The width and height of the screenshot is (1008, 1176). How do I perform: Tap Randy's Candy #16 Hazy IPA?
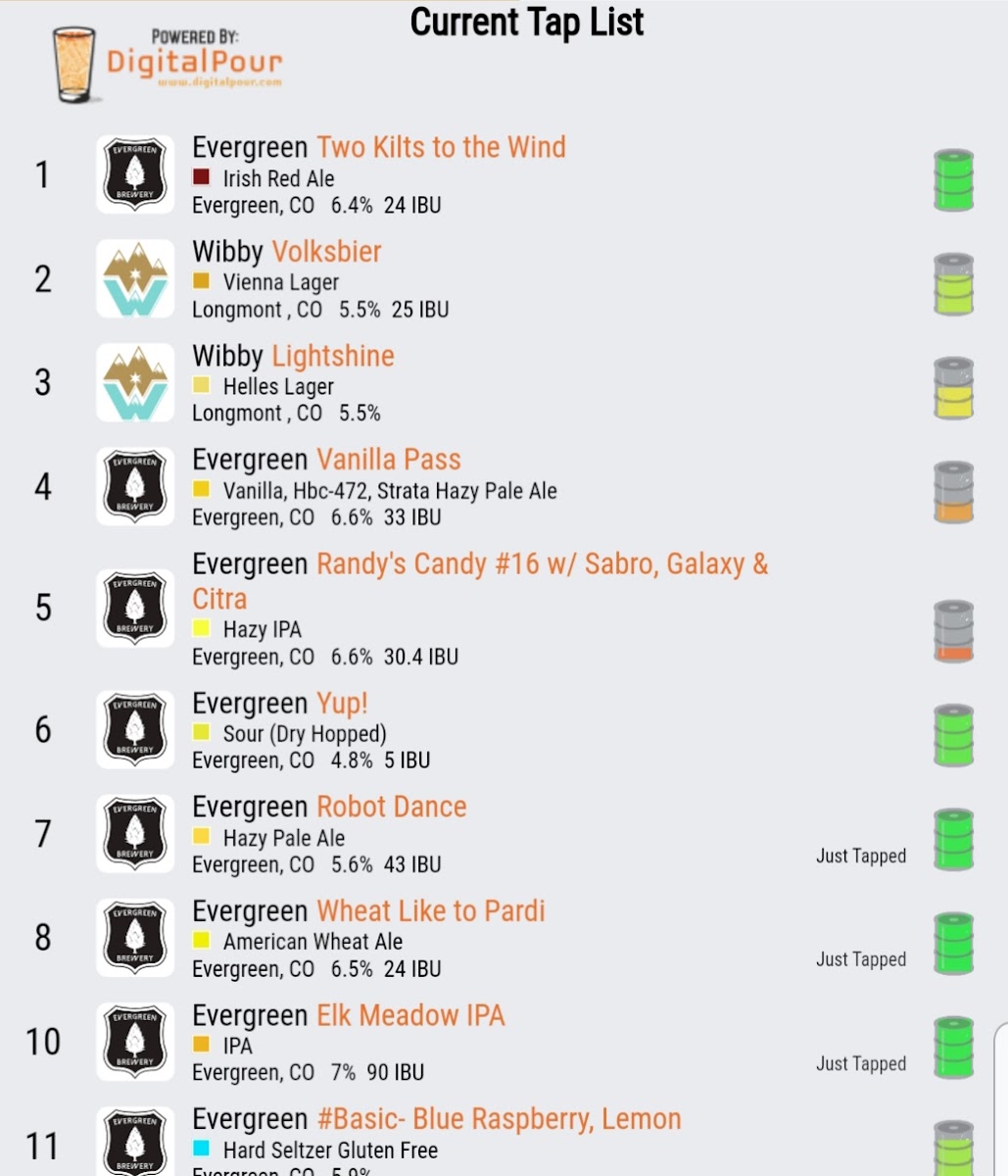click(x=542, y=565)
